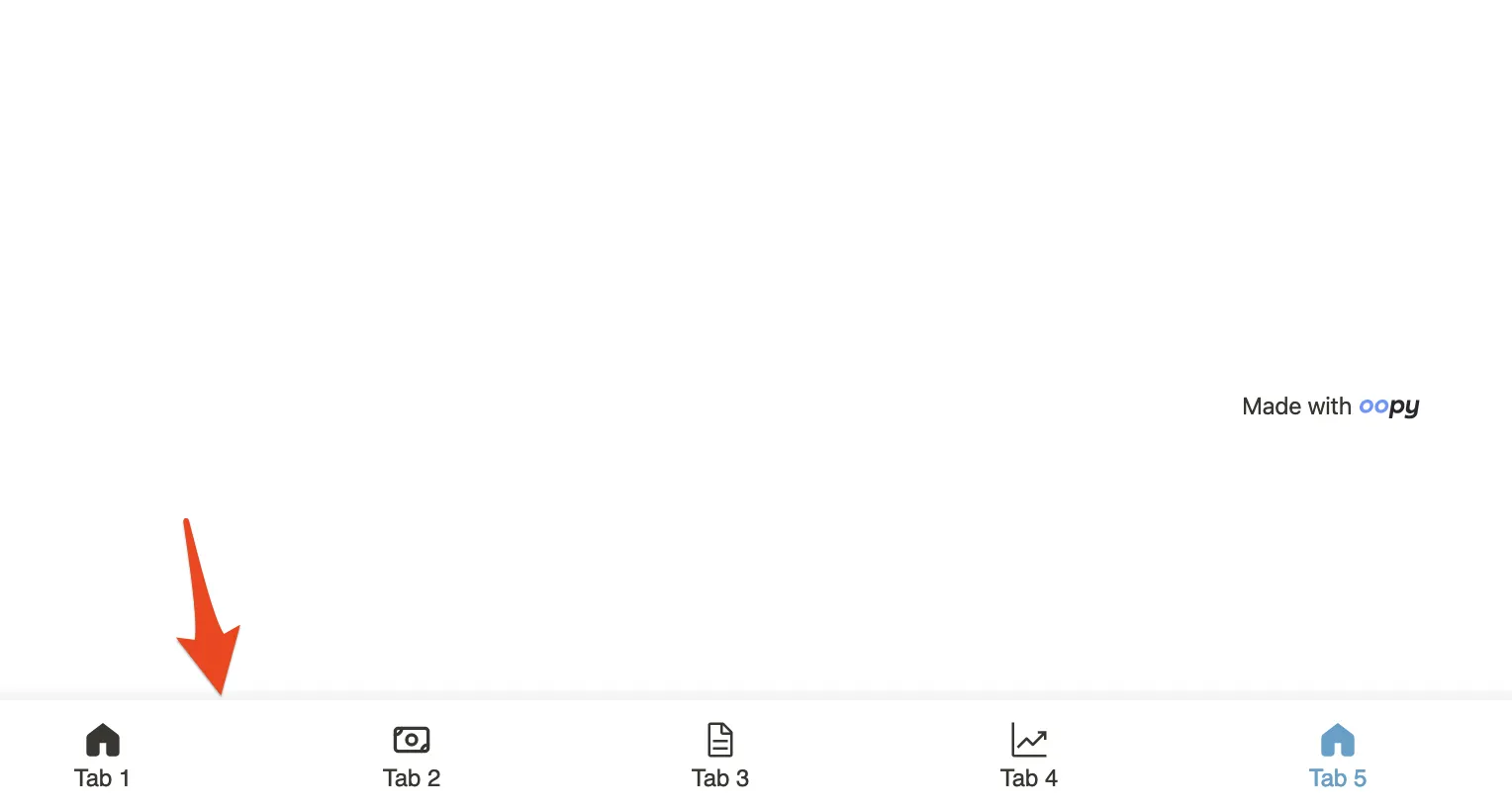Switch to the Tab 1 home tab
The width and height of the screenshot is (1512, 809).
click(x=102, y=757)
